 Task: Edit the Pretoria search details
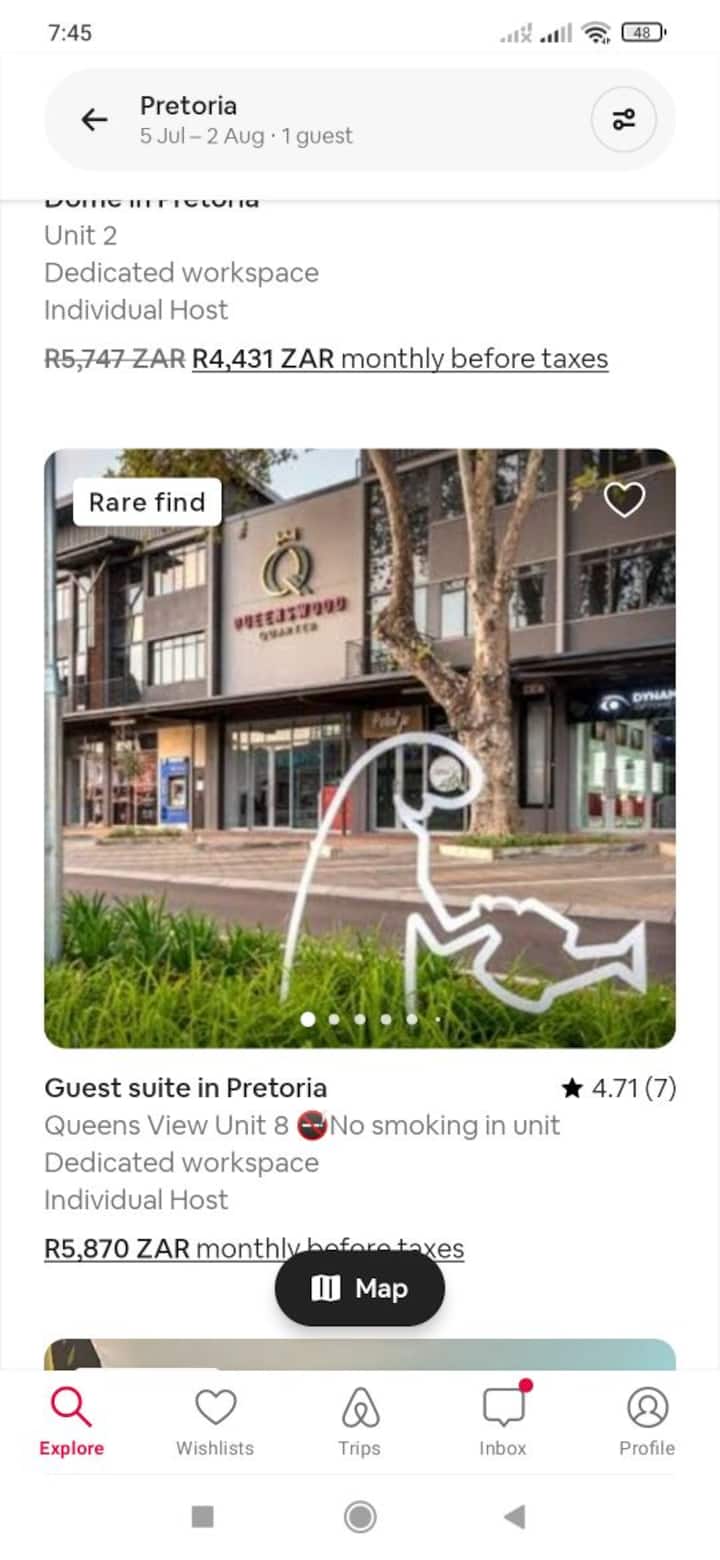point(300,120)
